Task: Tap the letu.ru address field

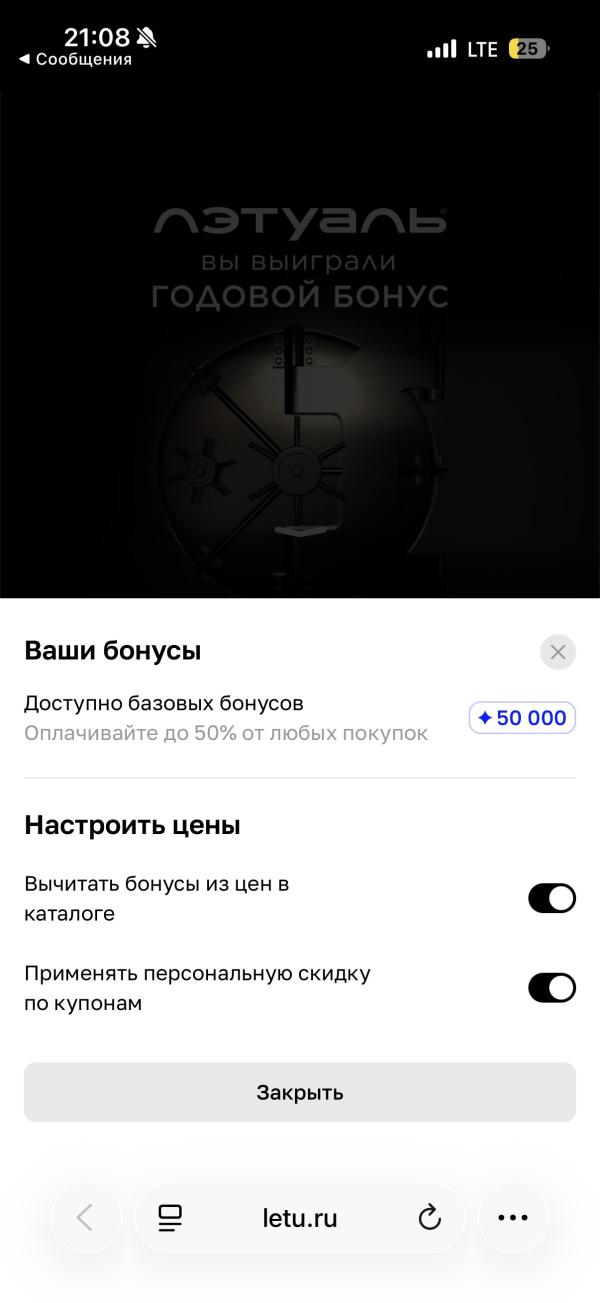Action: point(300,1218)
